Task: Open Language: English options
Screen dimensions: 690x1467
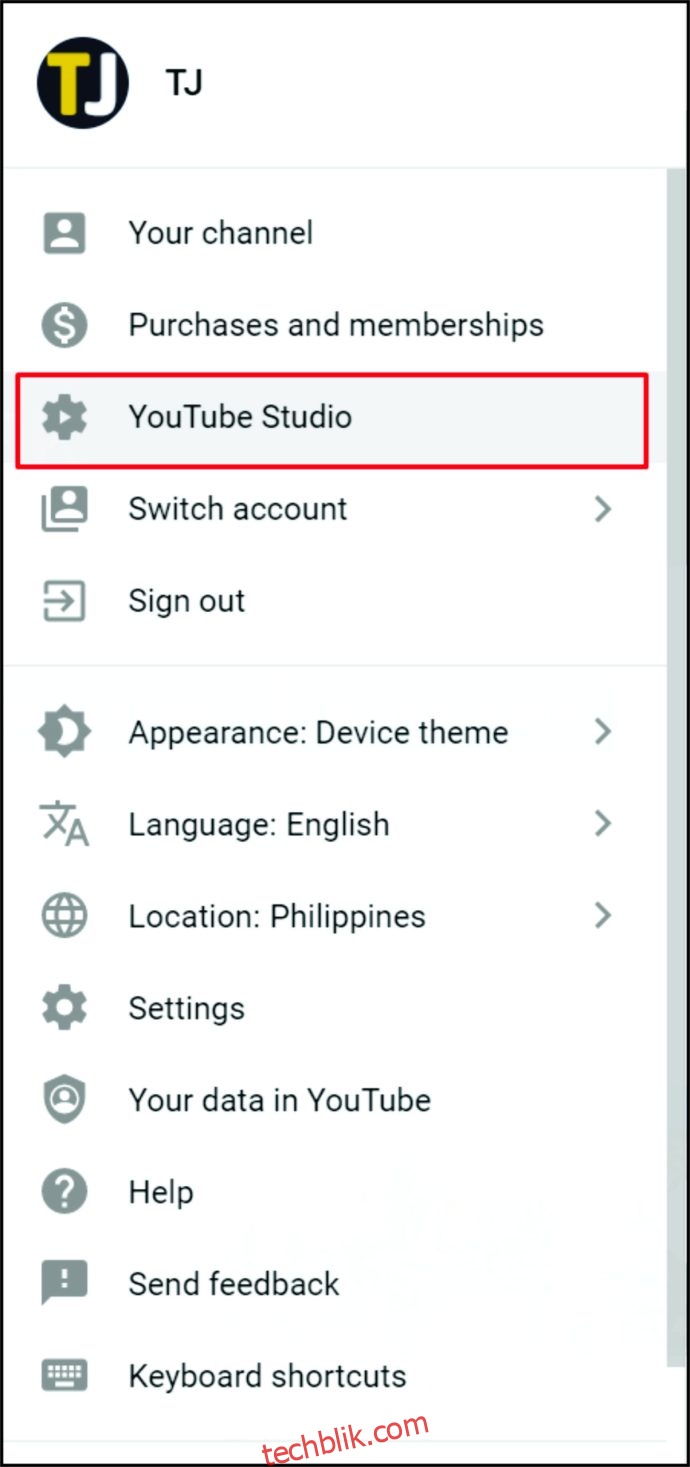Action: pos(258,825)
